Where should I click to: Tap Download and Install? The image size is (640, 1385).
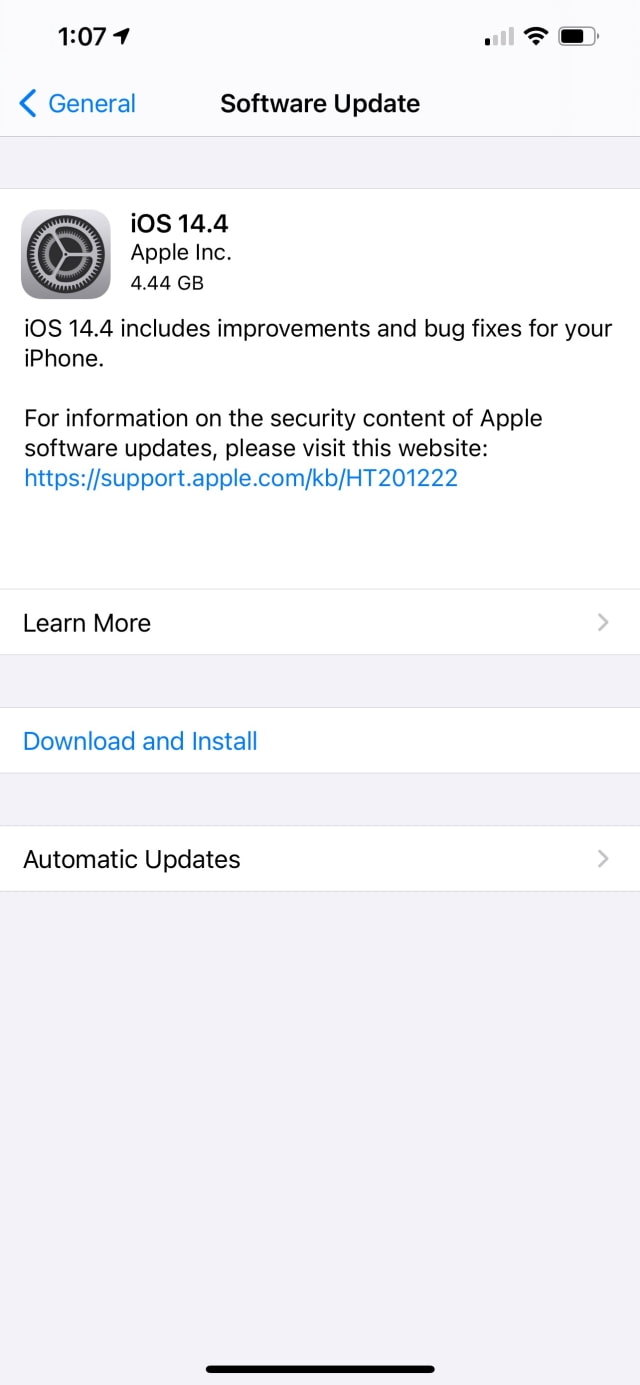point(140,741)
